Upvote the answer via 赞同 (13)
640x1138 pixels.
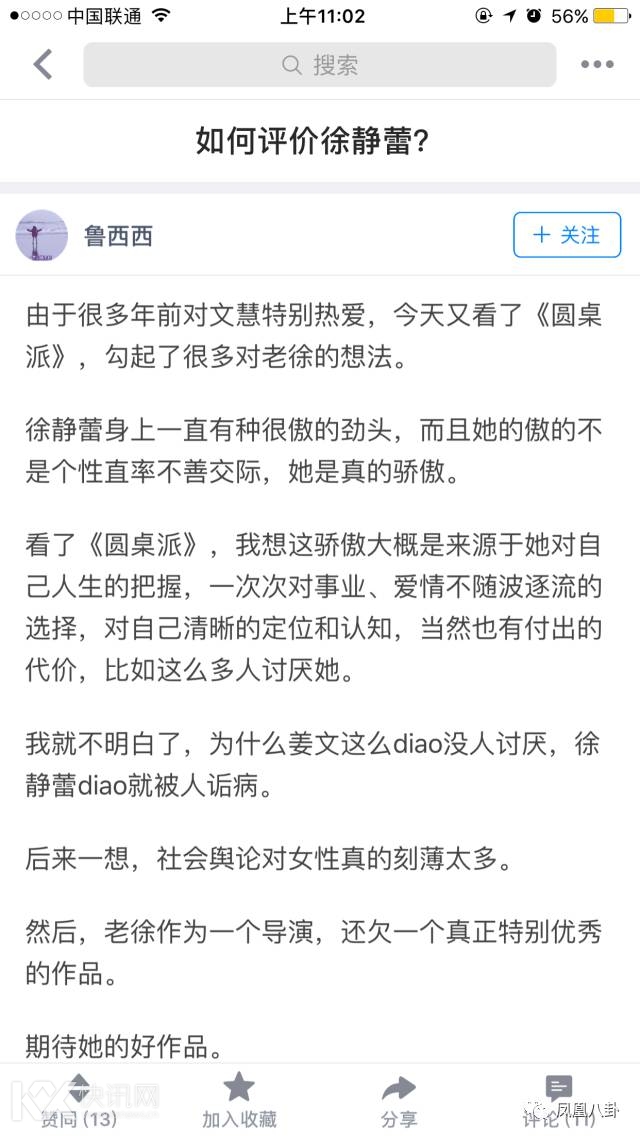tap(79, 1101)
